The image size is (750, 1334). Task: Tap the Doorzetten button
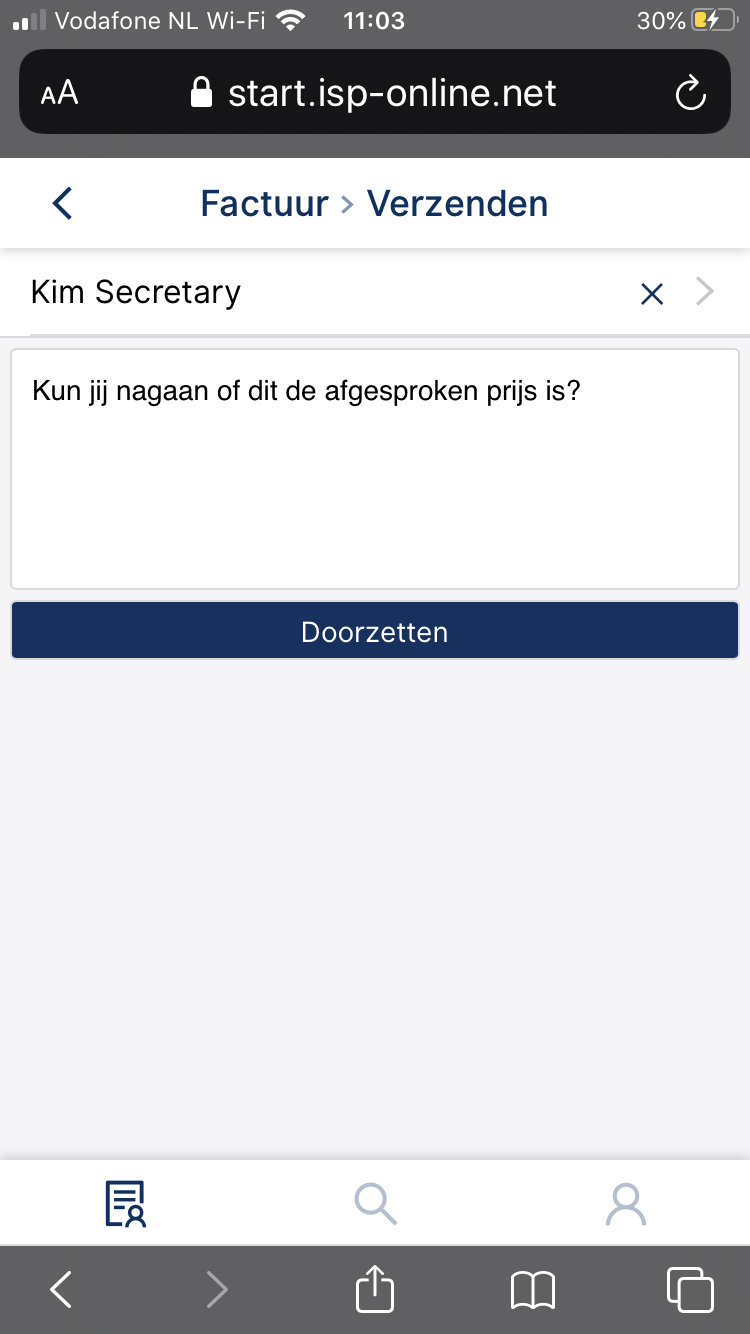coord(375,631)
